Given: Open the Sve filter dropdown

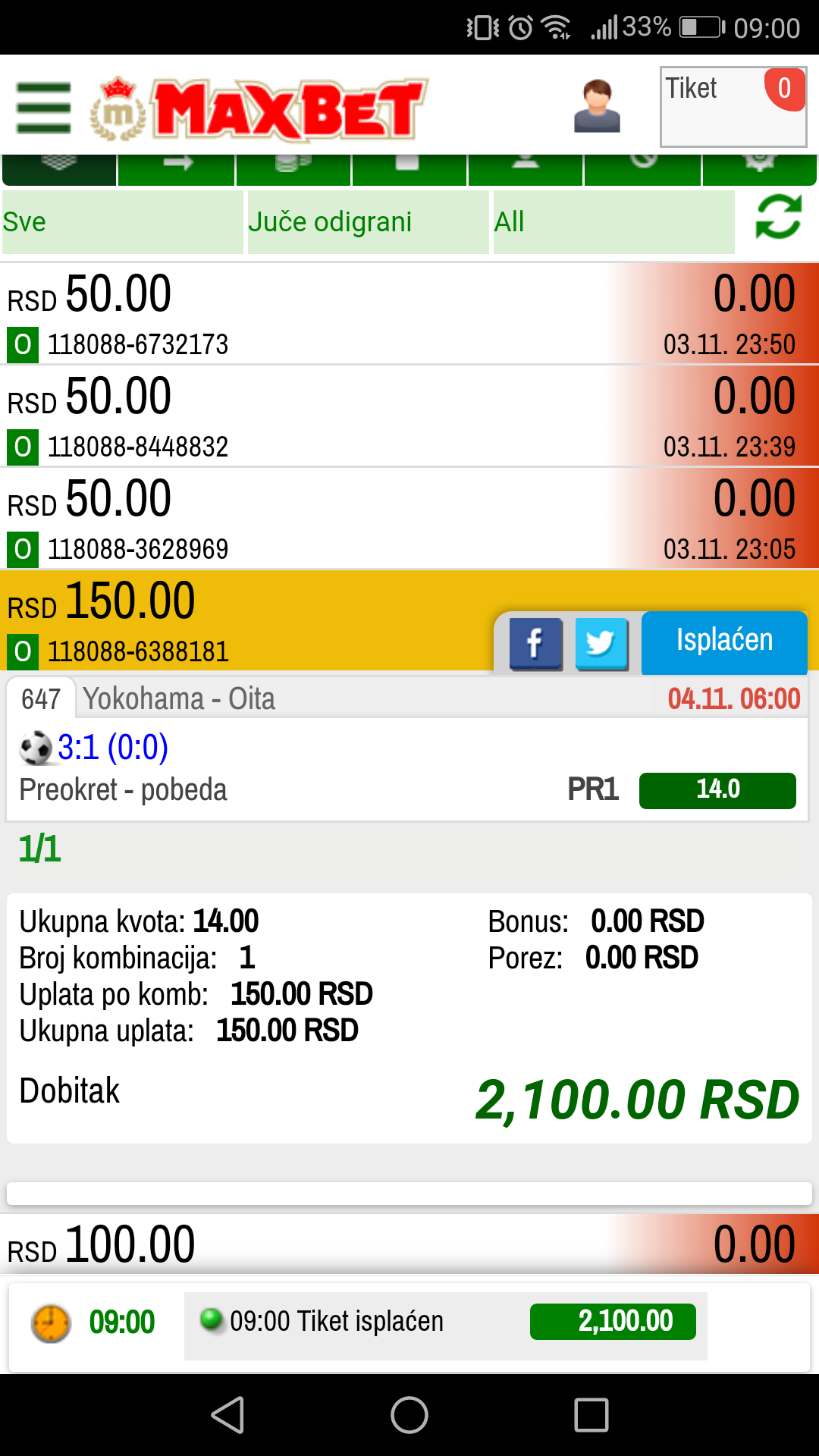Looking at the screenshot, I should point(123,222).
